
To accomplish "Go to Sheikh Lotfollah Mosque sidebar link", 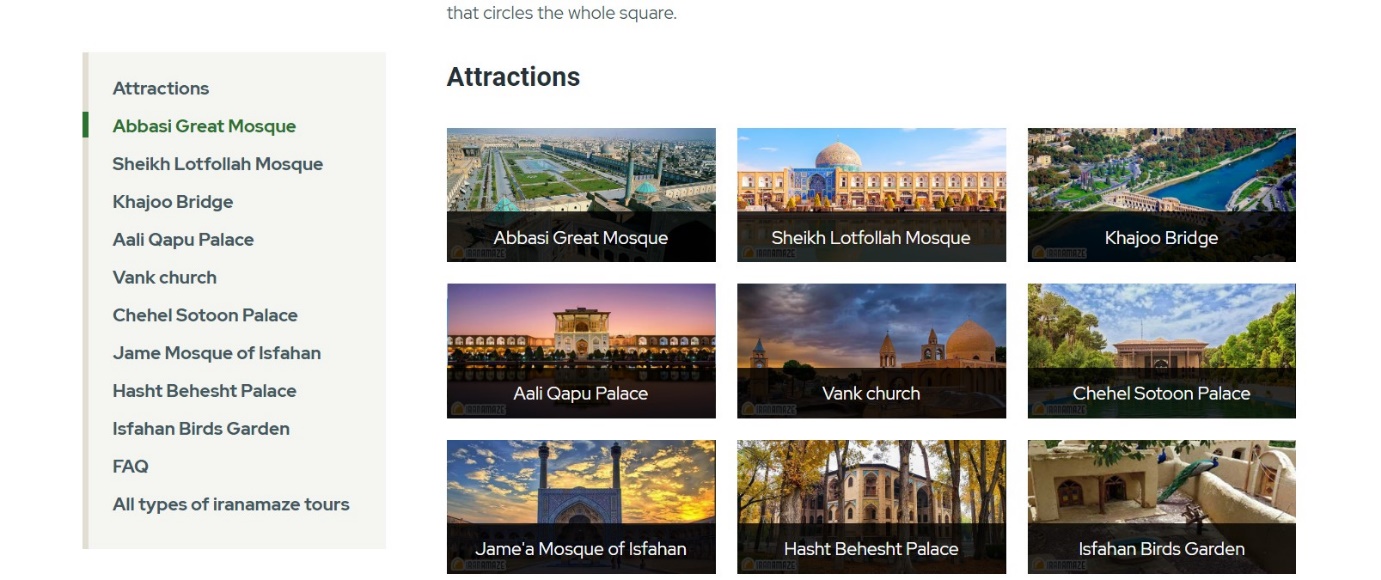I will [217, 164].
